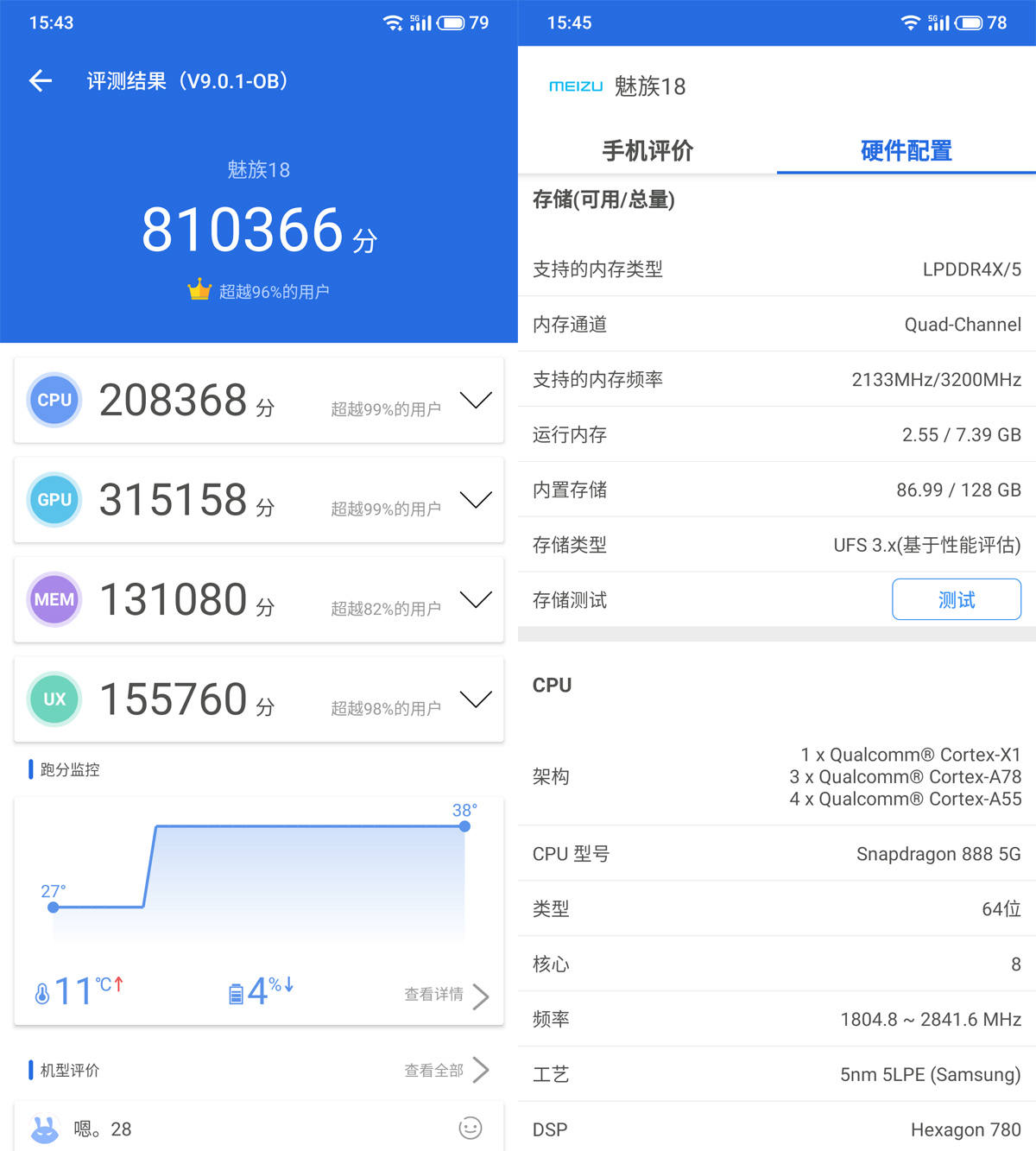Click the crown icon above 超越96%的用户
The width and height of the screenshot is (1036, 1151).
[x=199, y=288]
